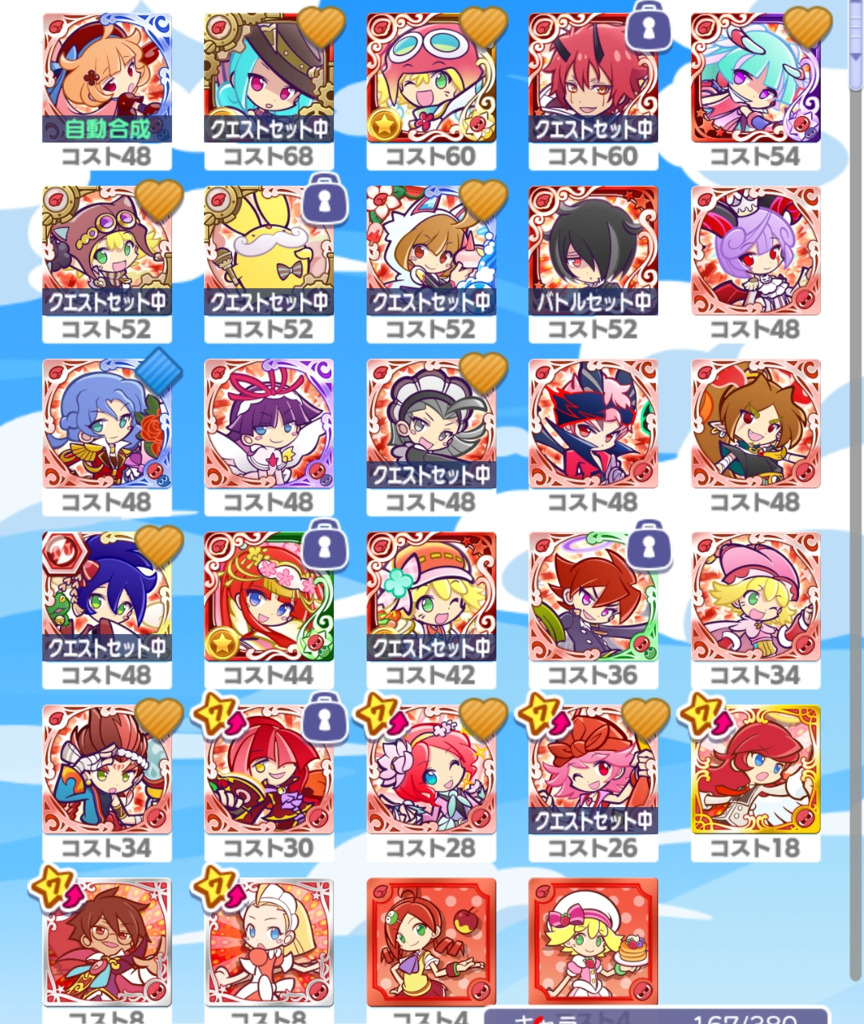Open the pancake-holding chef girl card
Image resolution: width=864 pixels, height=1024 pixels.
coord(593,942)
